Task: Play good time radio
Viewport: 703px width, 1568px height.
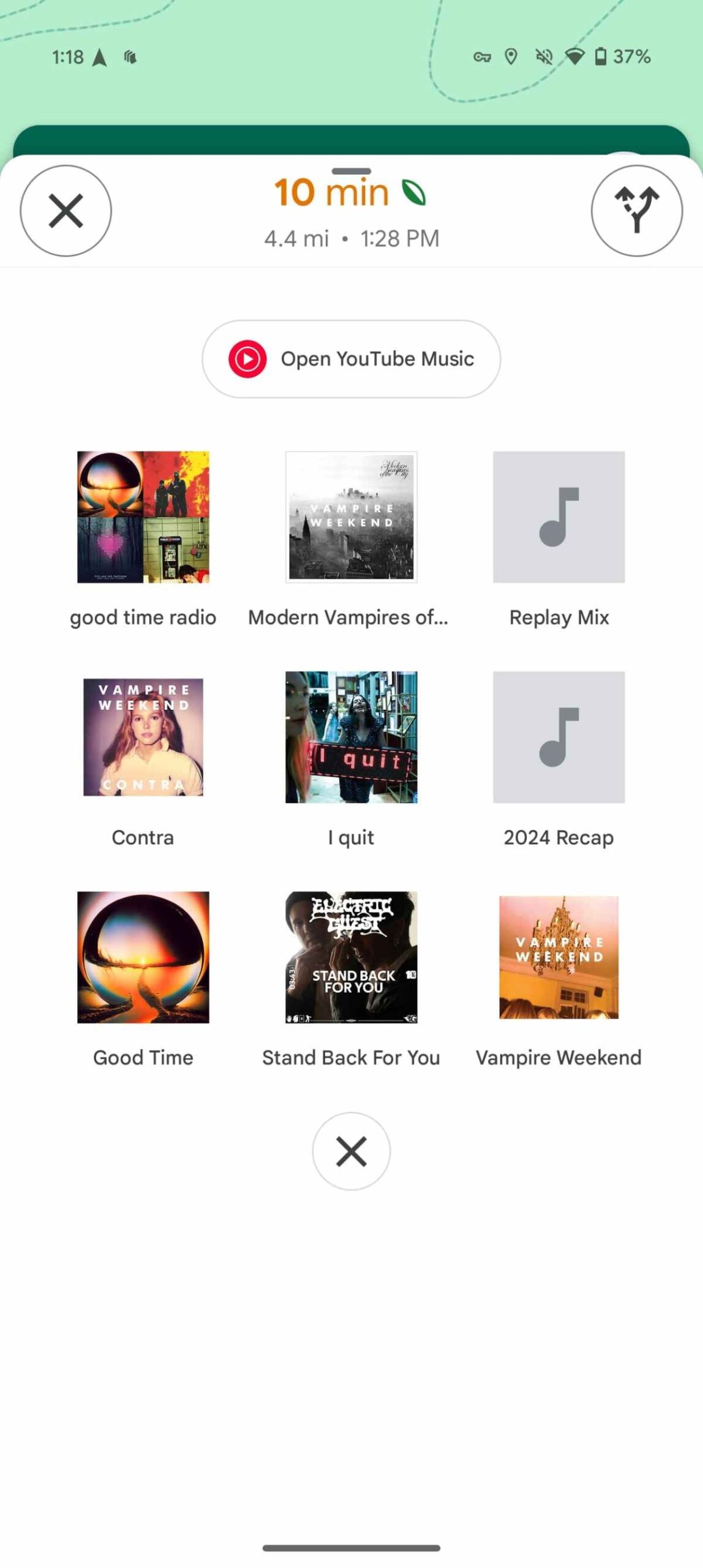Action: click(x=143, y=517)
